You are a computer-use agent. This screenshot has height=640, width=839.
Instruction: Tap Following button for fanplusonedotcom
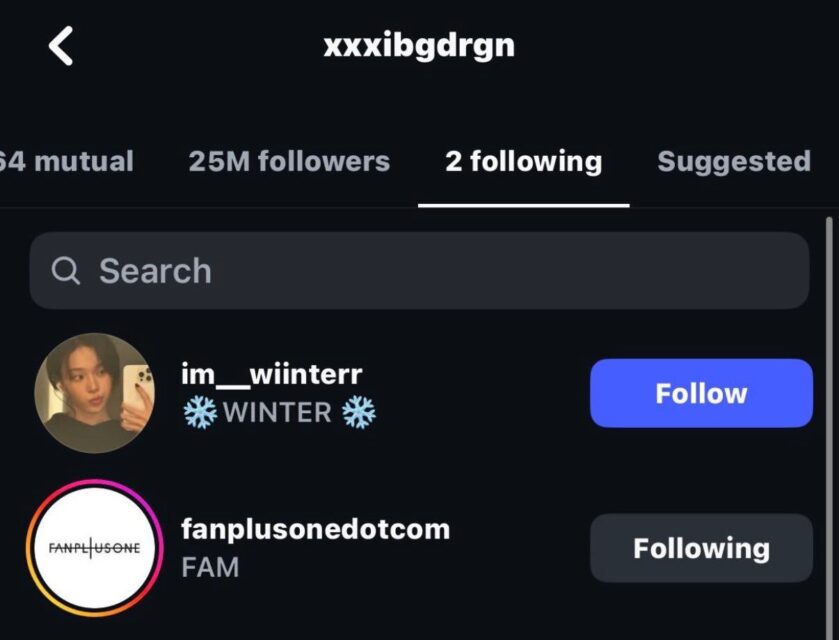tap(700, 548)
